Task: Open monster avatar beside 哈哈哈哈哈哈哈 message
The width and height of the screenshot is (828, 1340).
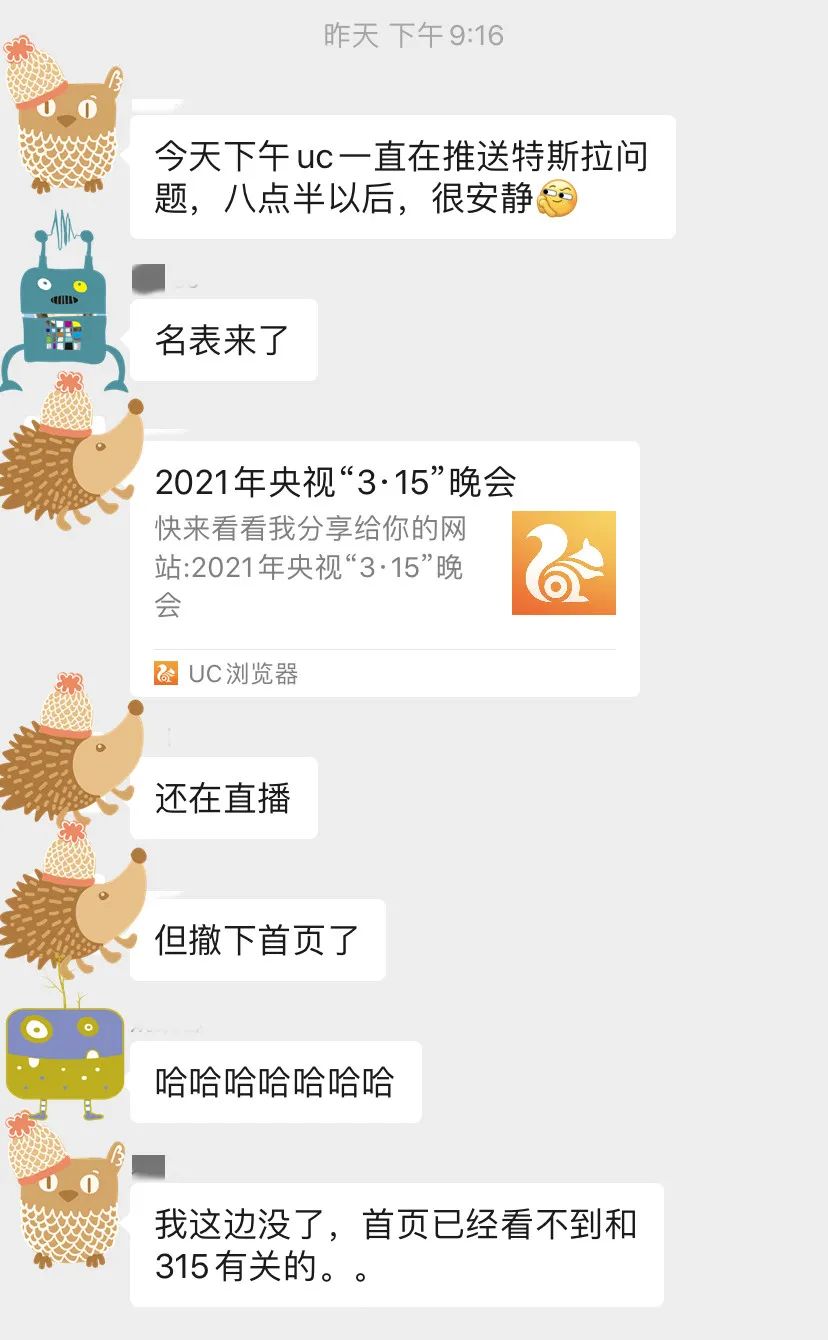Action: (x=65, y=1053)
